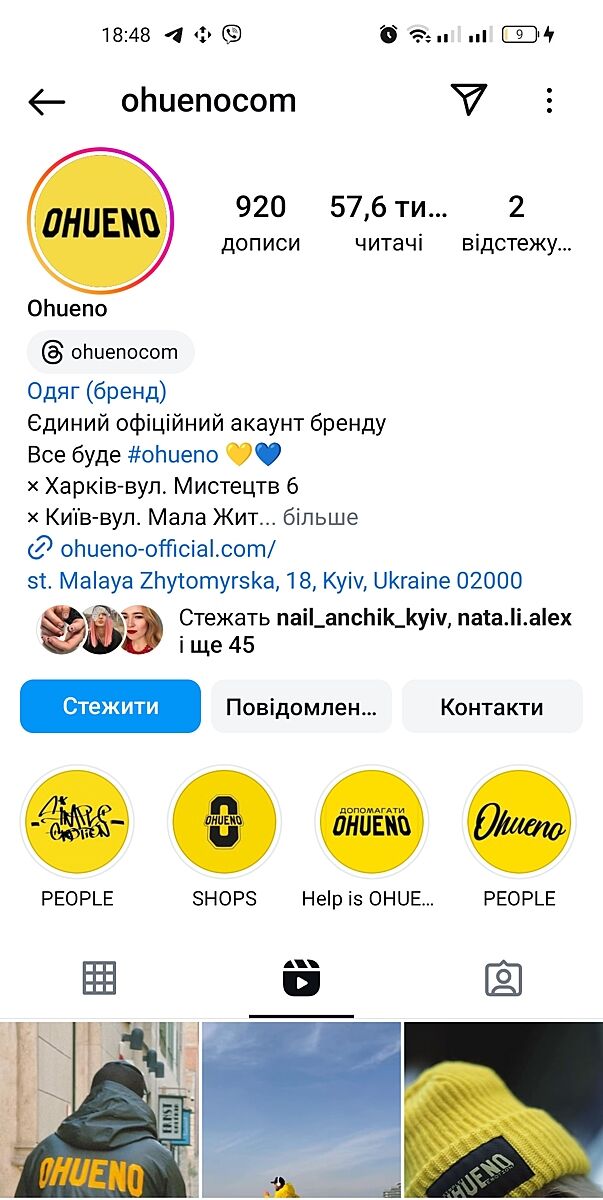
Task: Open the Malaya Zhytomyrska address link
Action: coord(274,581)
